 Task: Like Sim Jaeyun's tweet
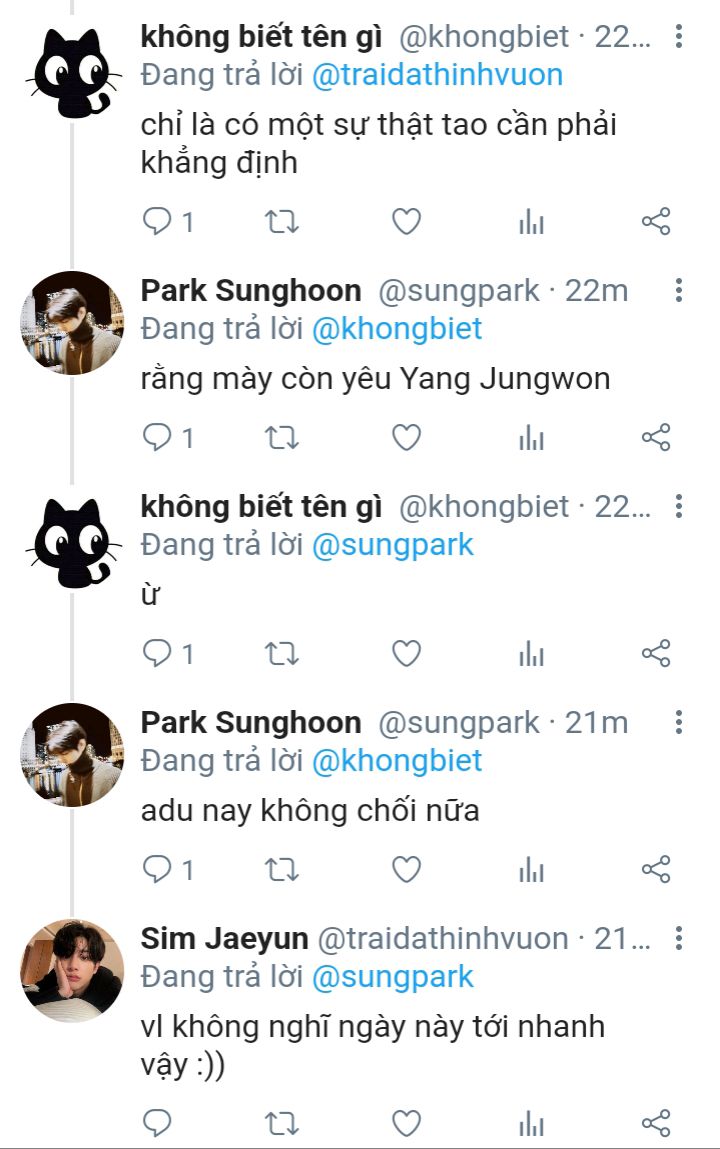(x=405, y=1123)
